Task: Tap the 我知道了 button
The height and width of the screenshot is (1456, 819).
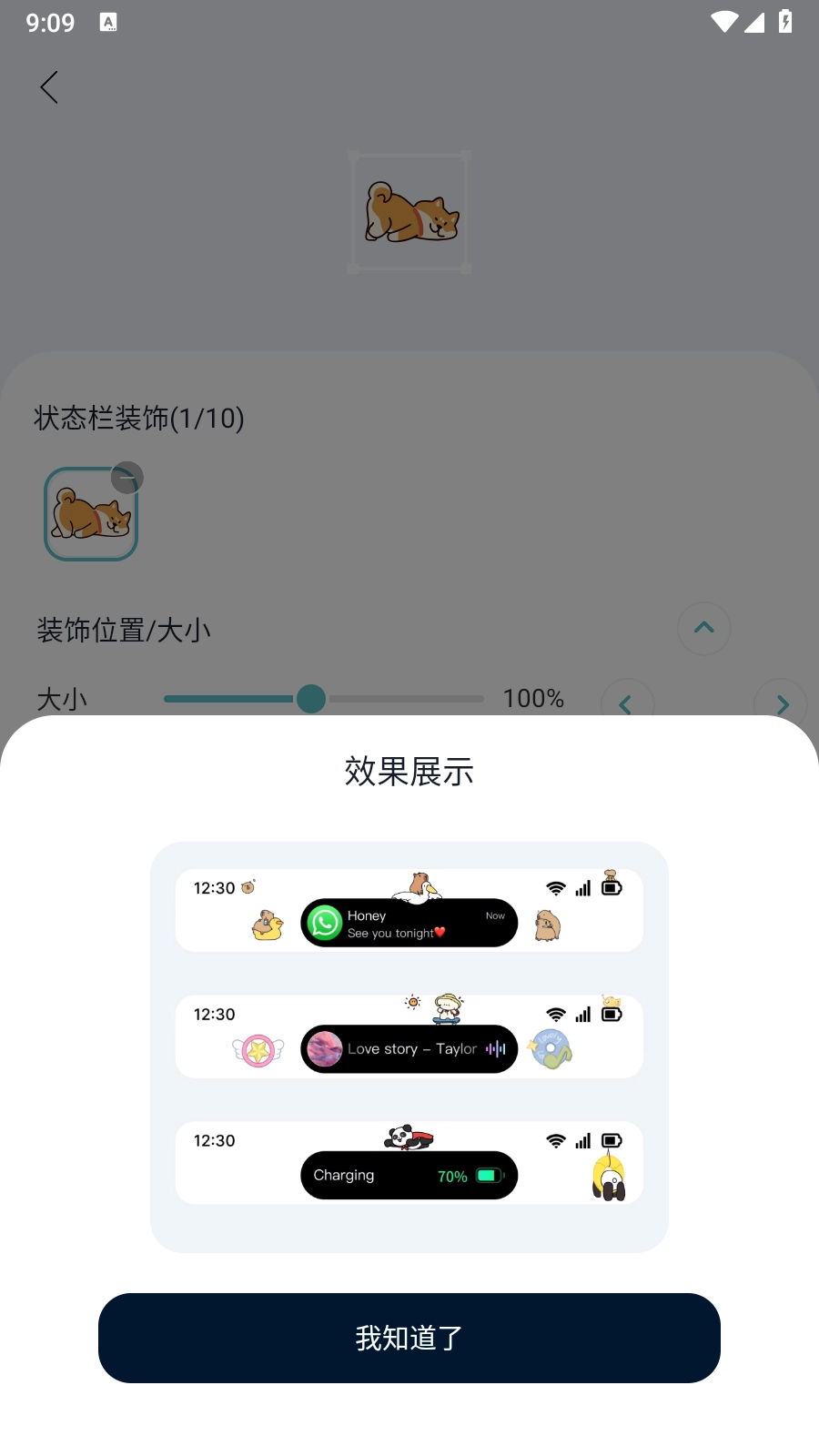Action: click(x=409, y=1338)
